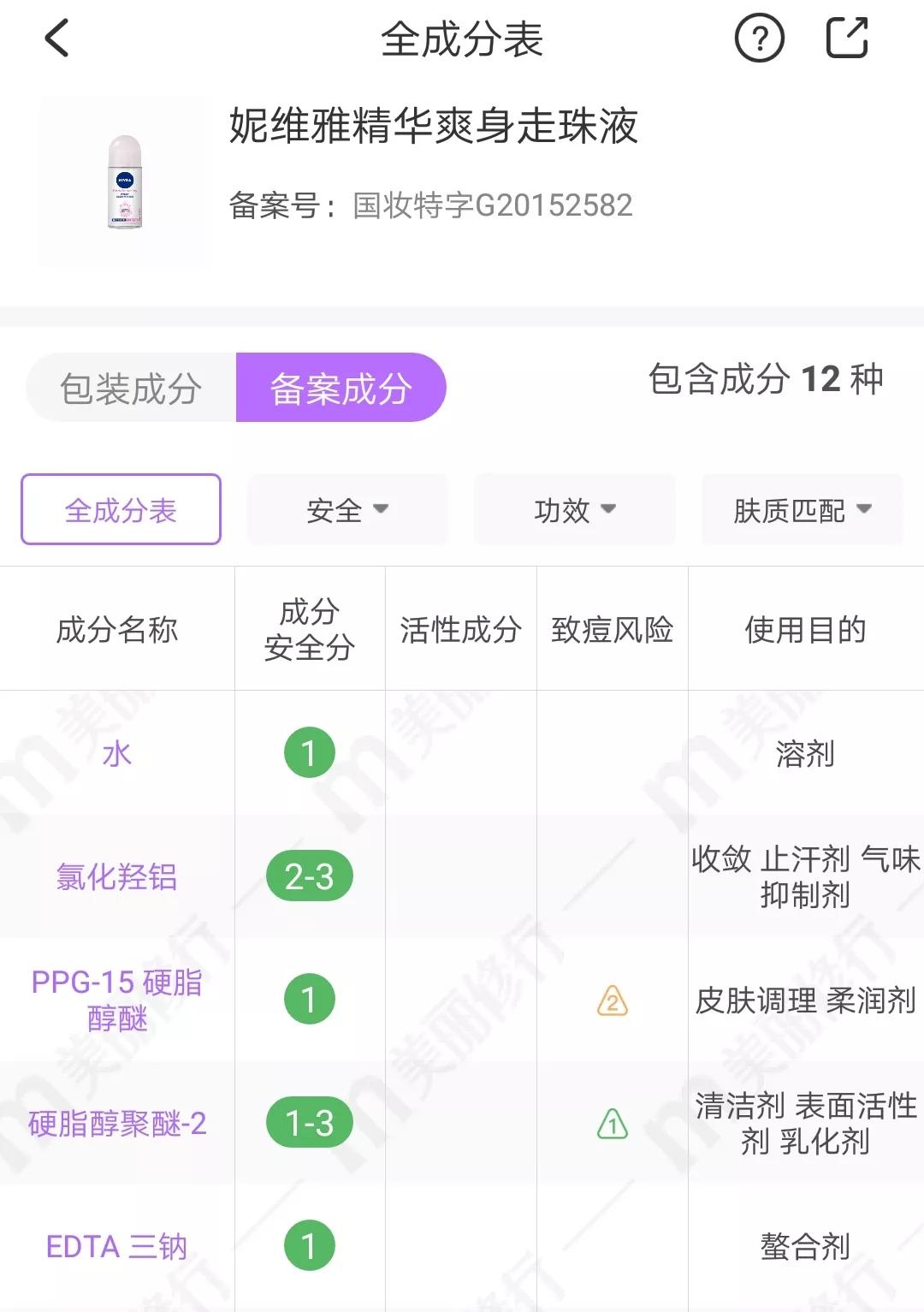This screenshot has width=924, height=1312.
Task: Tap the 1-3 safety badge for 硬脂醇聚醚-2
Action: (x=310, y=1121)
